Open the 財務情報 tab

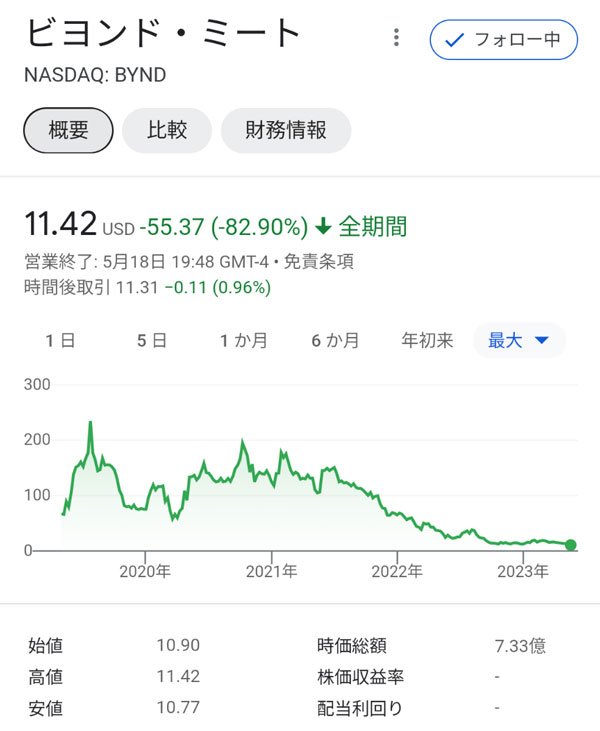[x=286, y=130]
